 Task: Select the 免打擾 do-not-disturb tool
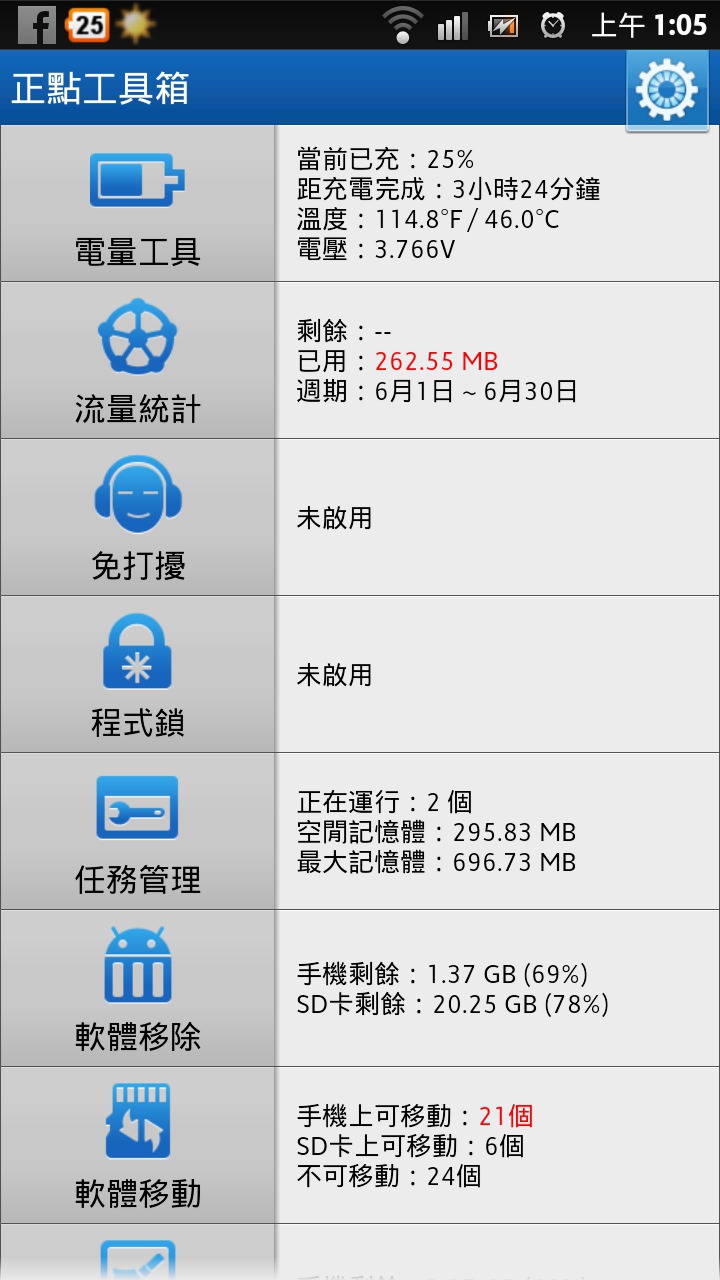pyautogui.click(x=138, y=517)
